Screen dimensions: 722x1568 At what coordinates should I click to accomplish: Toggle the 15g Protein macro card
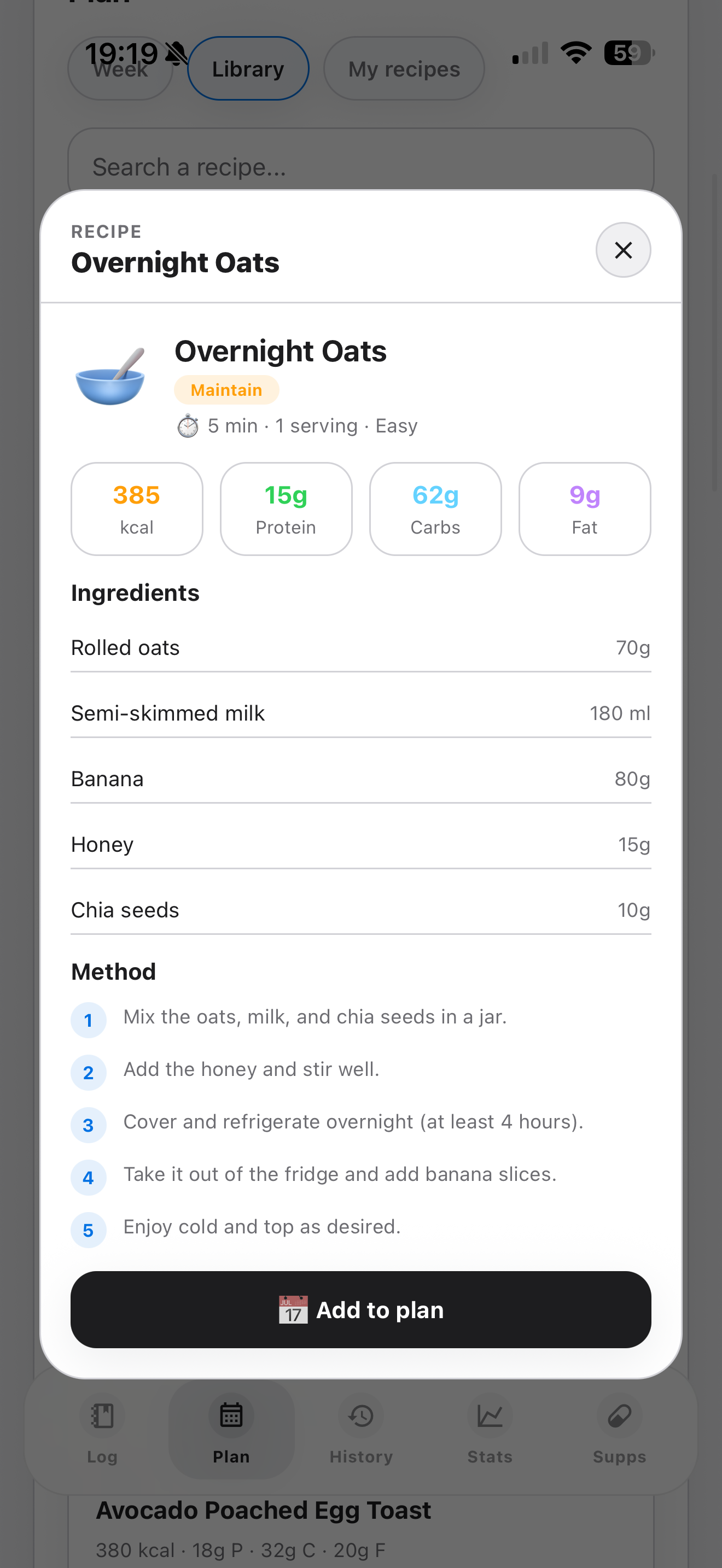(286, 508)
